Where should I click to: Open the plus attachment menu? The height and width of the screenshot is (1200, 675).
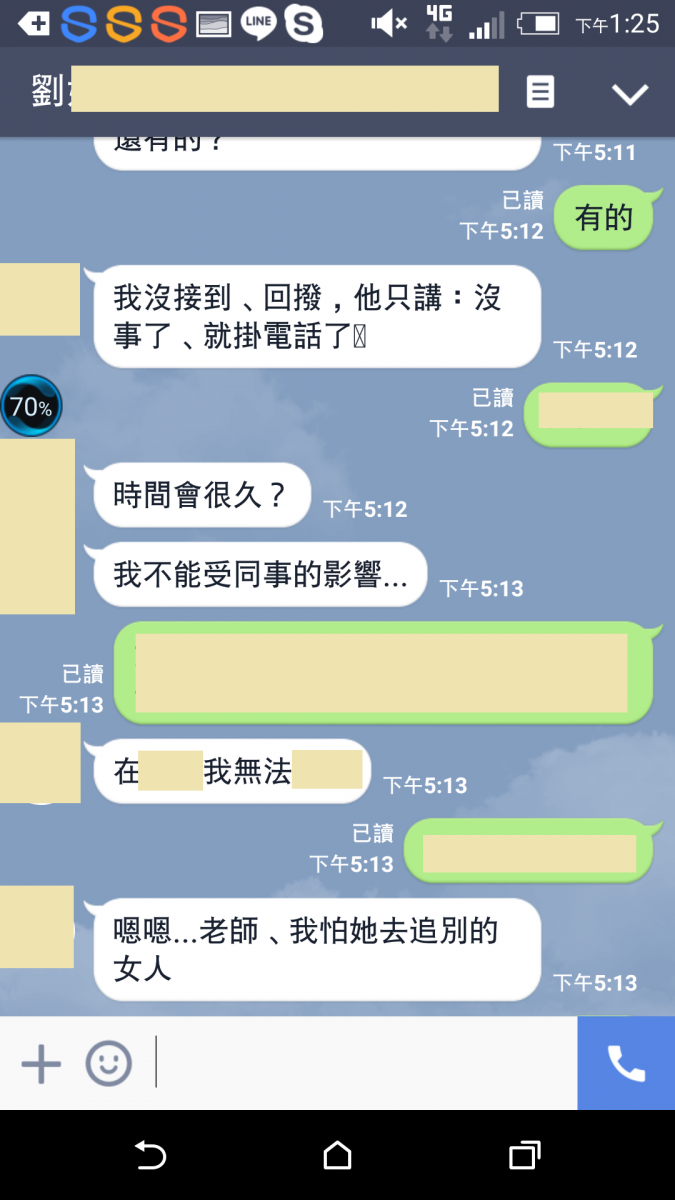[41, 1064]
